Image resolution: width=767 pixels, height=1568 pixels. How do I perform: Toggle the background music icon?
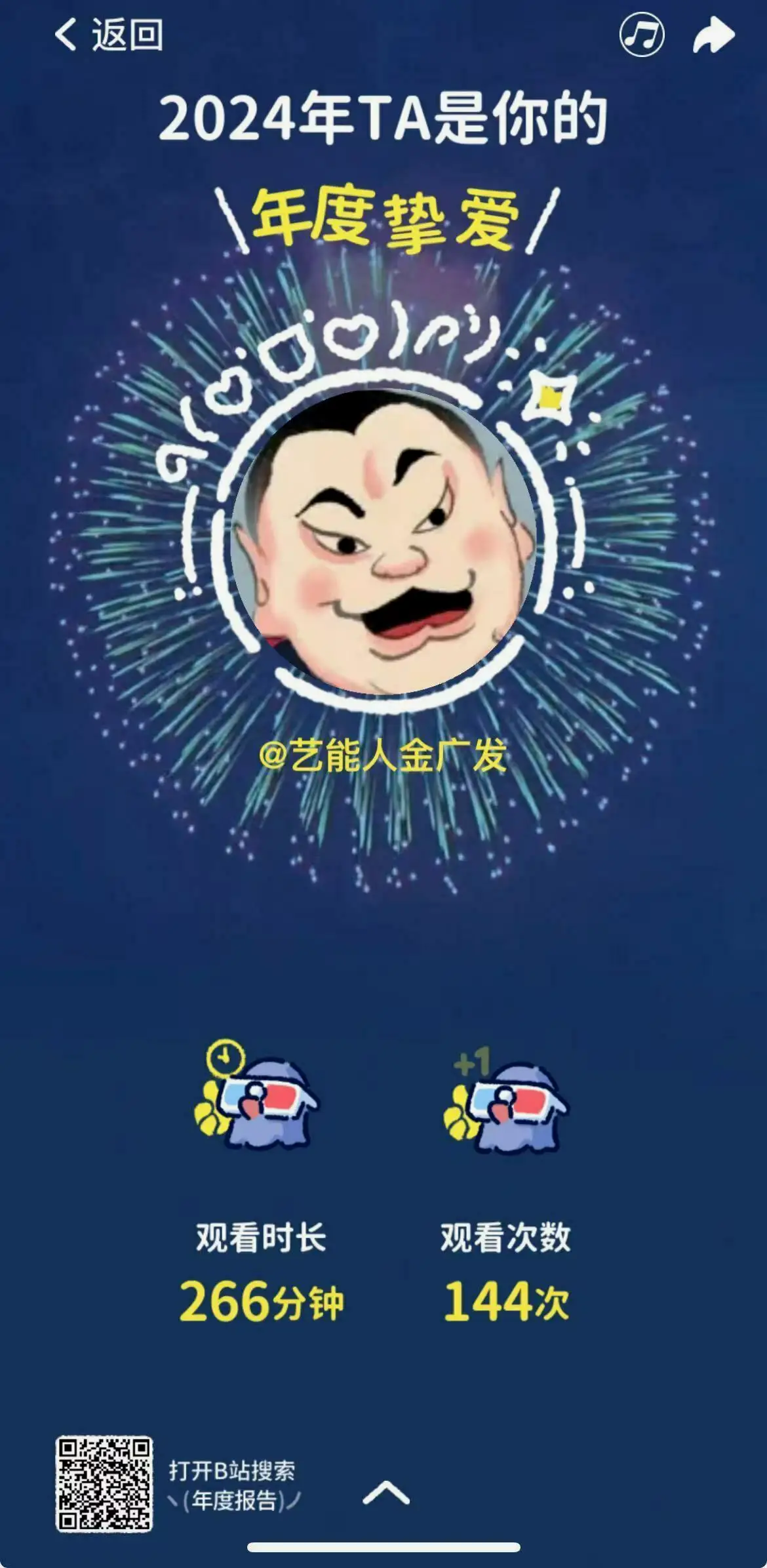tap(642, 34)
